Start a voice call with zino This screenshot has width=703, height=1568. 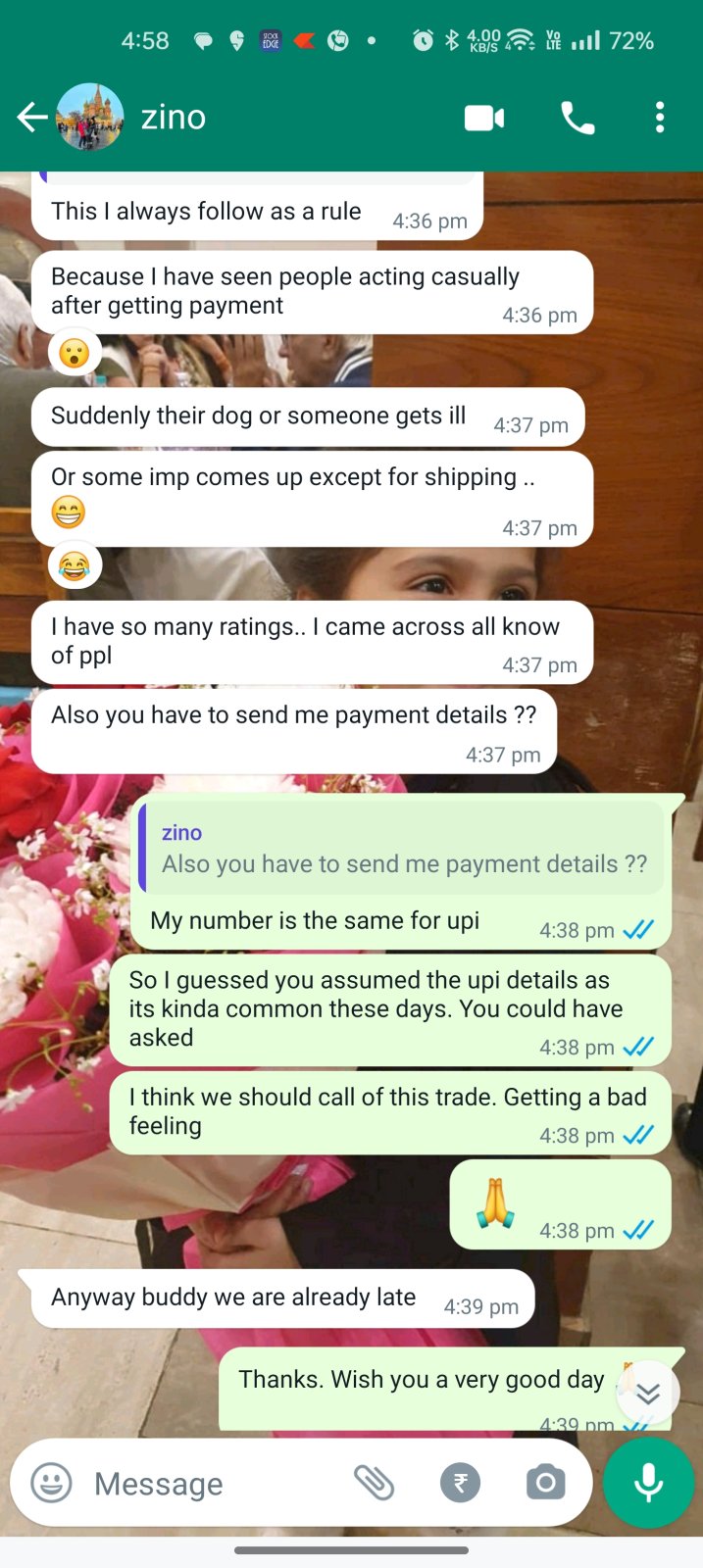click(577, 119)
